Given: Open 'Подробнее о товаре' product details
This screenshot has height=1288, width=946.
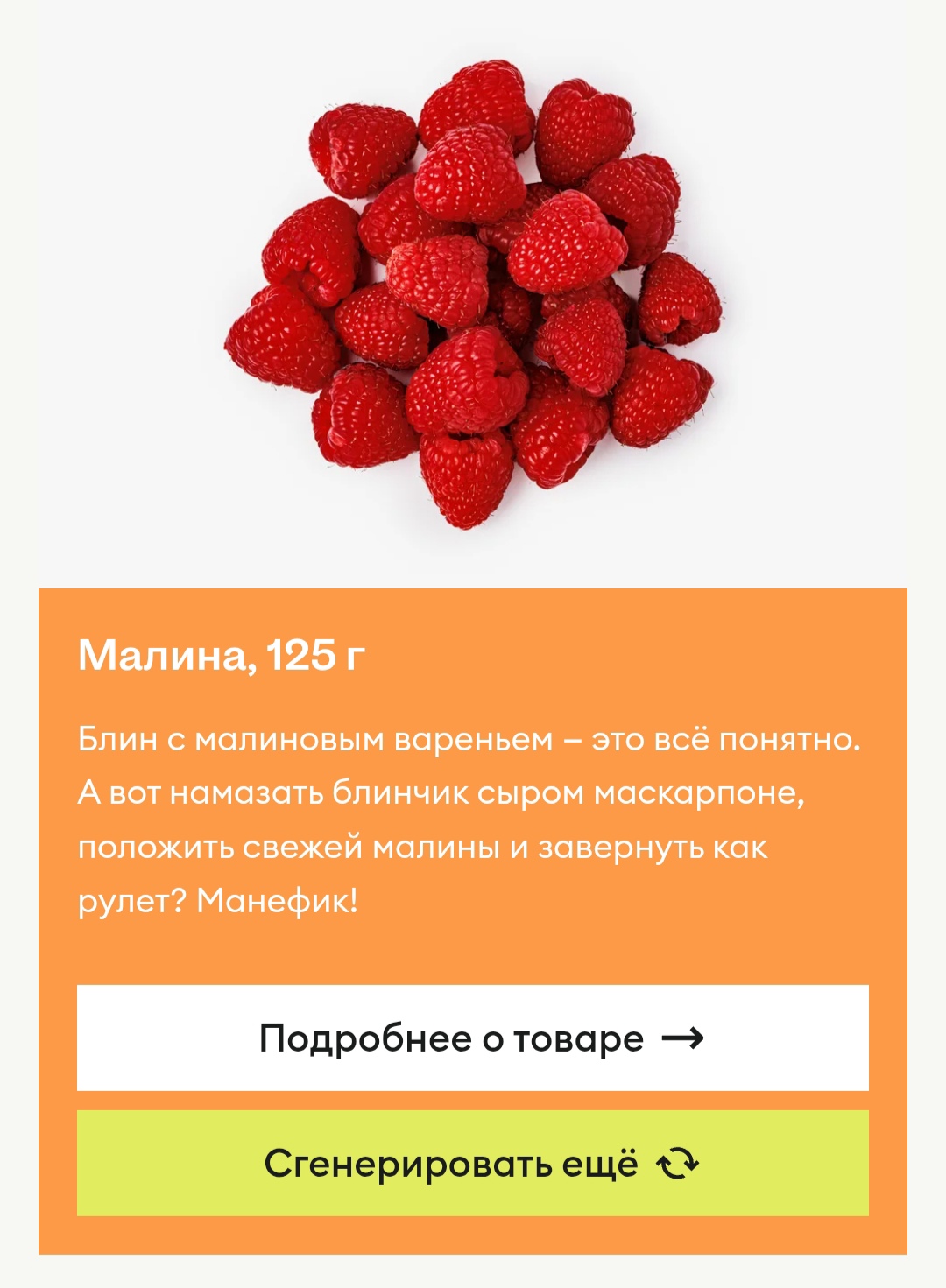Looking at the screenshot, I should tap(473, 1038).
